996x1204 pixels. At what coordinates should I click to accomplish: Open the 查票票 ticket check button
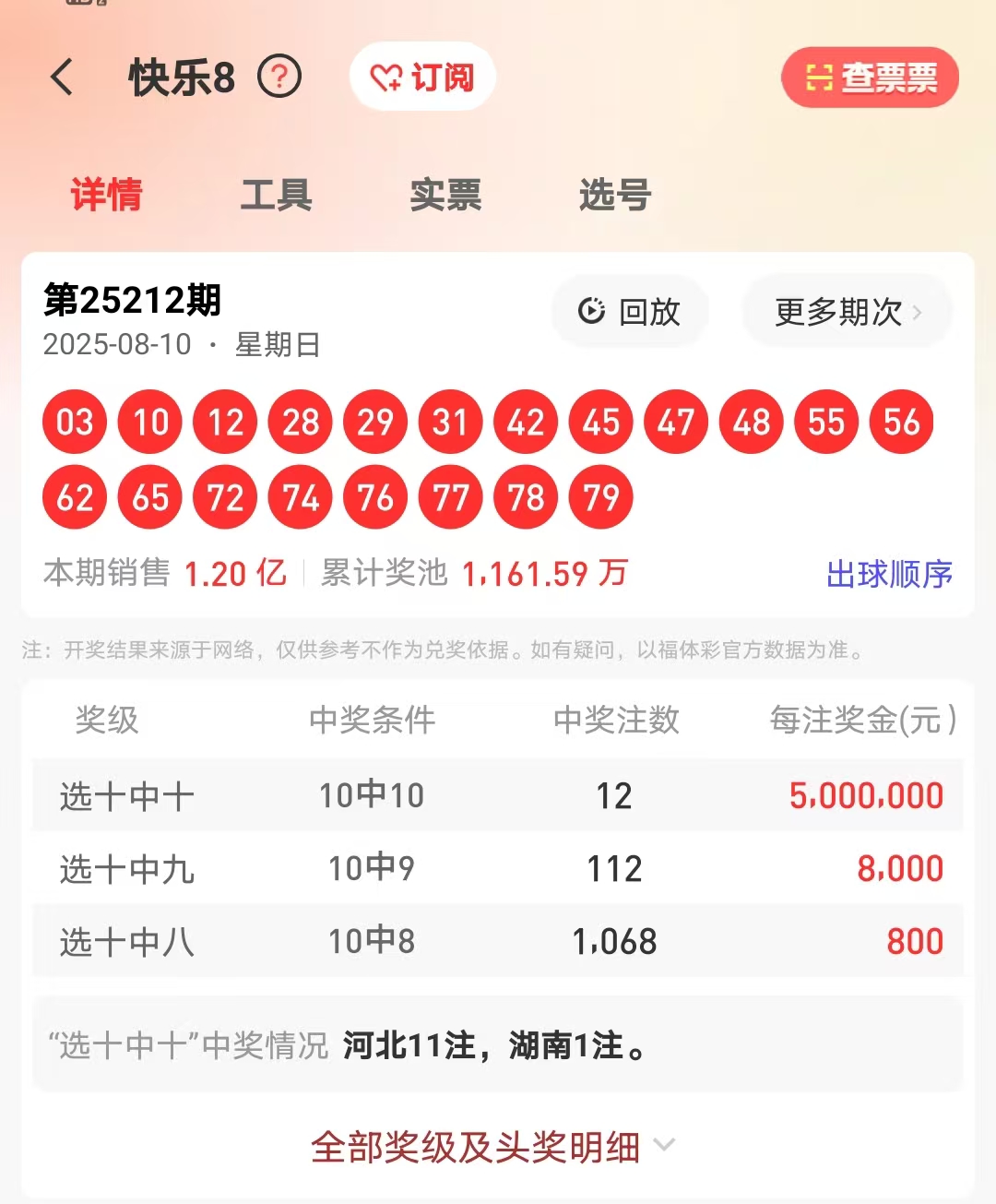[870, 77]
